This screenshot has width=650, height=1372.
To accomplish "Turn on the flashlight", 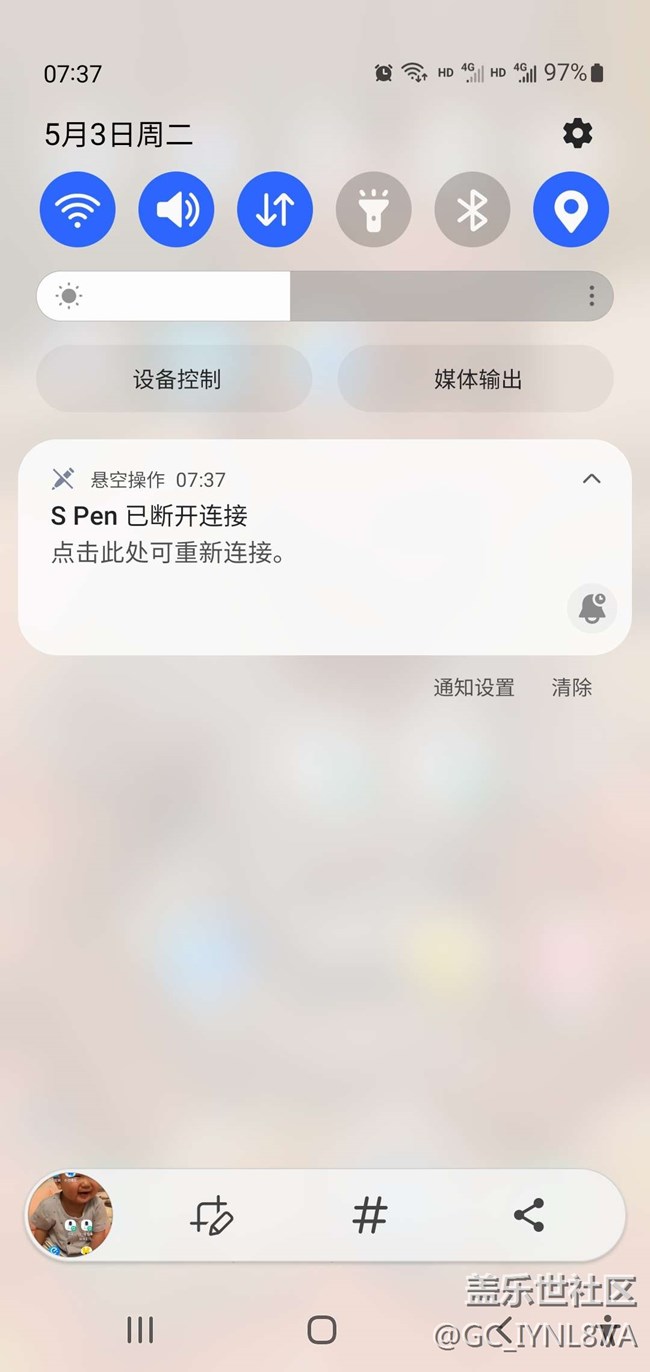I will (x=373, y=210).
